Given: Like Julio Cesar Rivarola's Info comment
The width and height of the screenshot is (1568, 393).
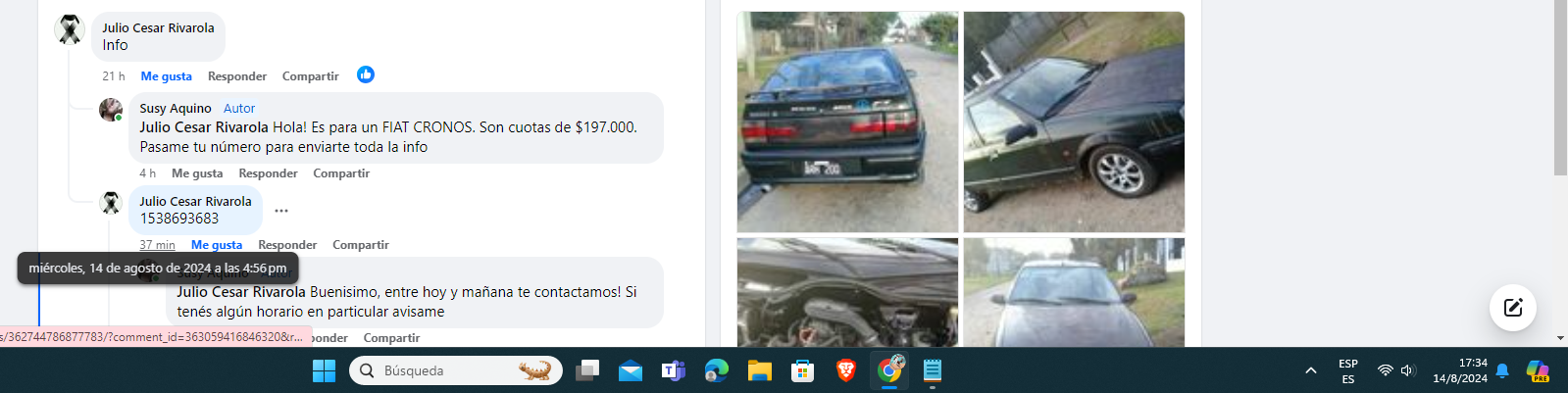Looking at the screenshot, I should click(x=166, y=76).
